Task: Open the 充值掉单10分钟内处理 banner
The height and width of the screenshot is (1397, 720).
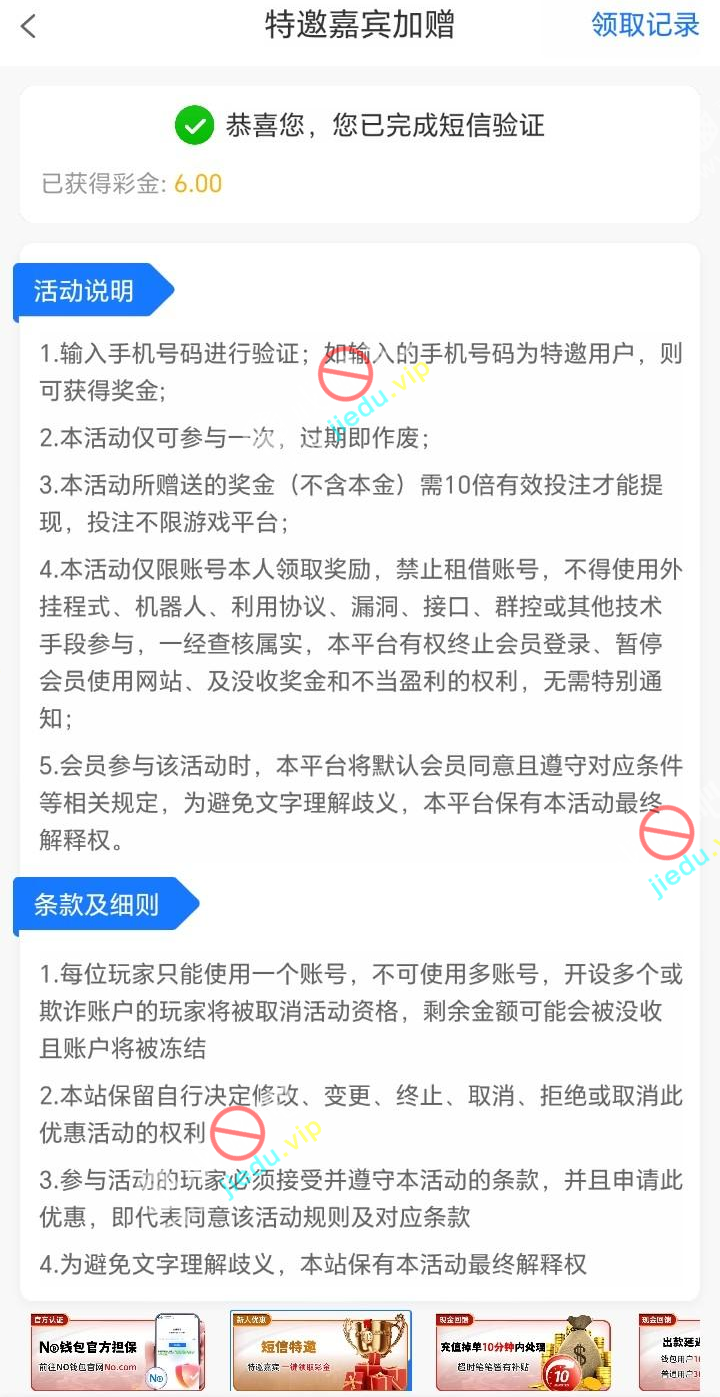Action: pyautogui.click(x=522, y=1351)
